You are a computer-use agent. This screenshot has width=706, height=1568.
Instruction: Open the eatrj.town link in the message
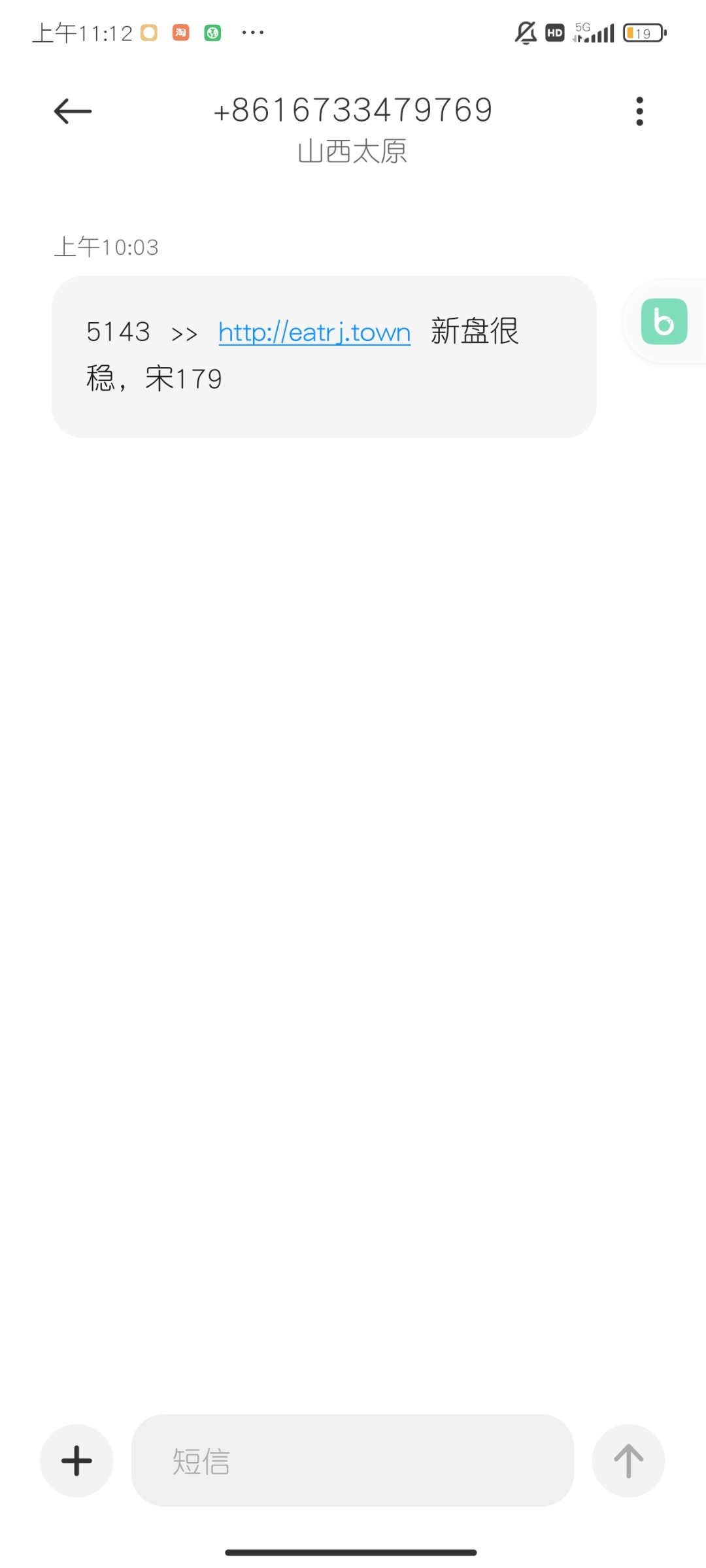click(x=314, y=333)
